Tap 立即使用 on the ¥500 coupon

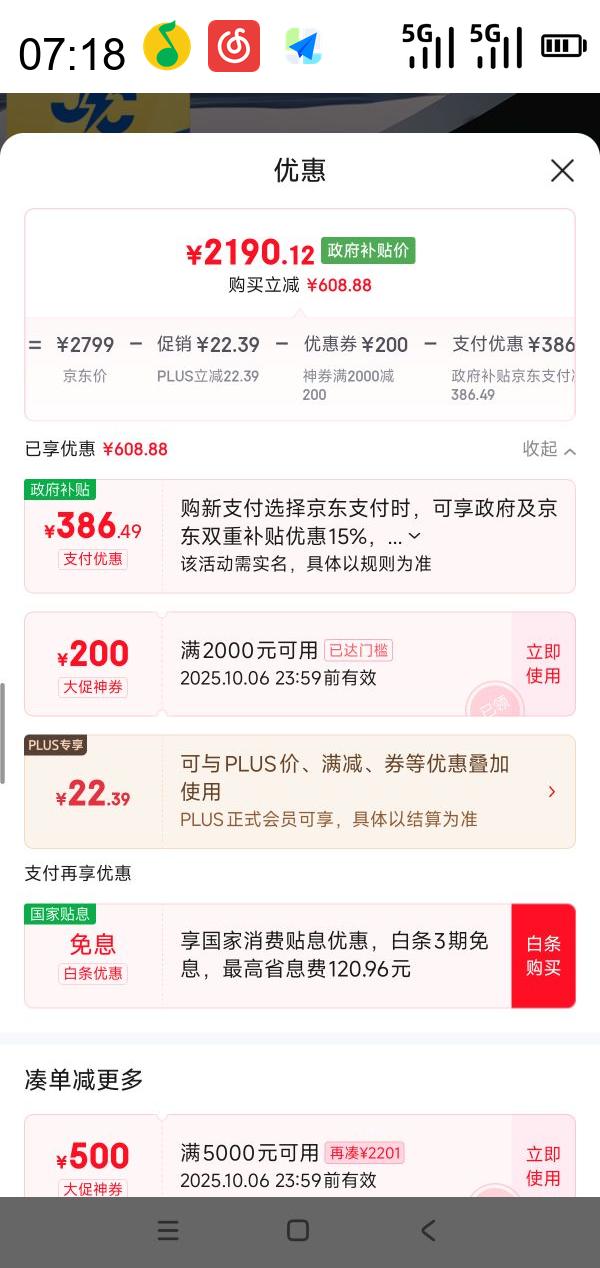(543, 1165)
